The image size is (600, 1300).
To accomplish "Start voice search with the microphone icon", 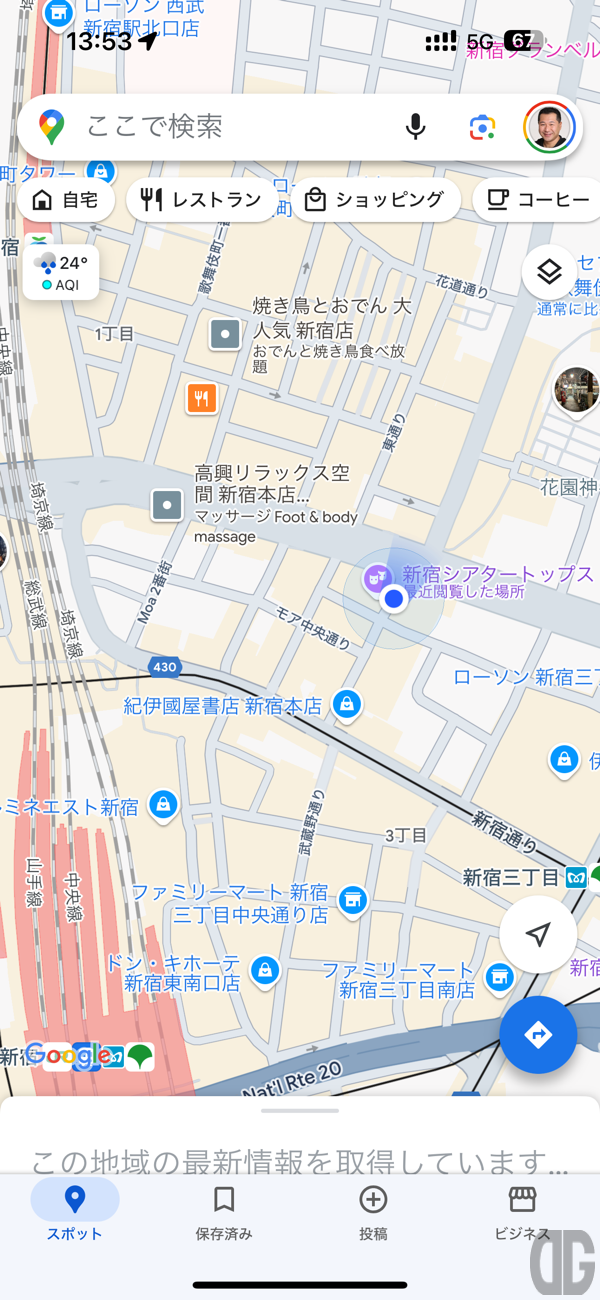I will [415, 127].
